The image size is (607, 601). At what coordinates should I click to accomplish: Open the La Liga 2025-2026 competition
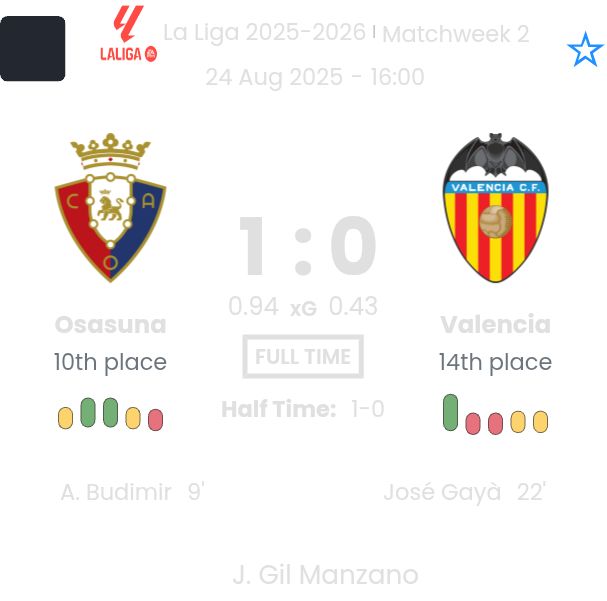coord(264,33)
